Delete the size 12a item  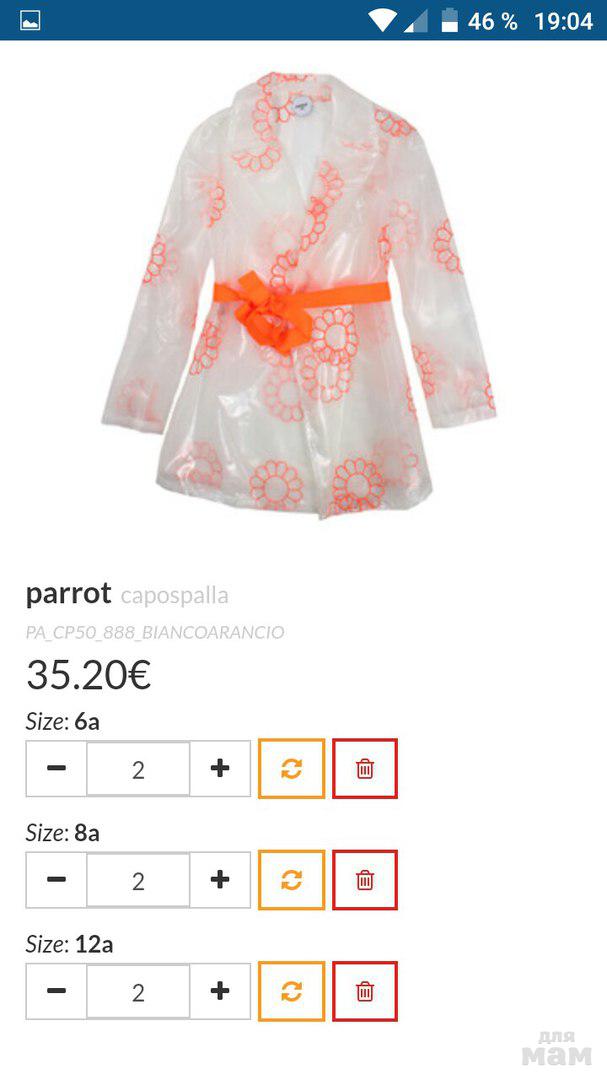[x=365, y=991]
